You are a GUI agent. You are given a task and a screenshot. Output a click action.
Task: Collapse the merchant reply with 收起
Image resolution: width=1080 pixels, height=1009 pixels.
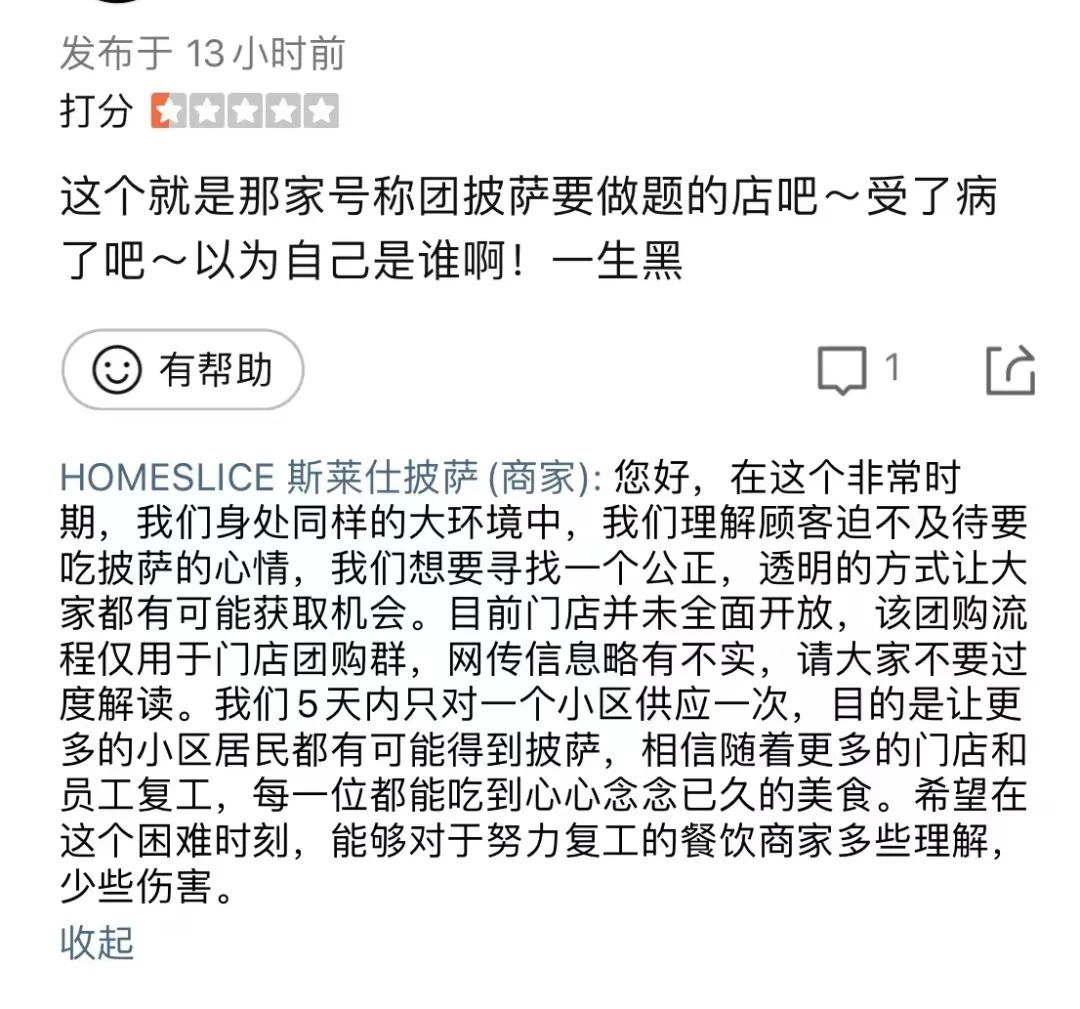point(97,942)
